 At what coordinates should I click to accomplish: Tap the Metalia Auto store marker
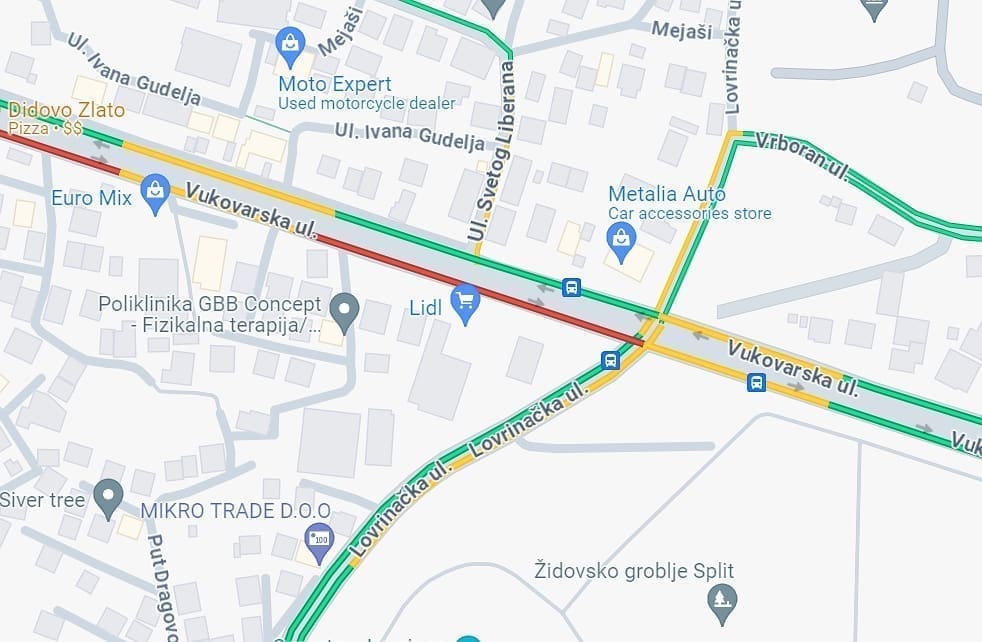[621, 239]
